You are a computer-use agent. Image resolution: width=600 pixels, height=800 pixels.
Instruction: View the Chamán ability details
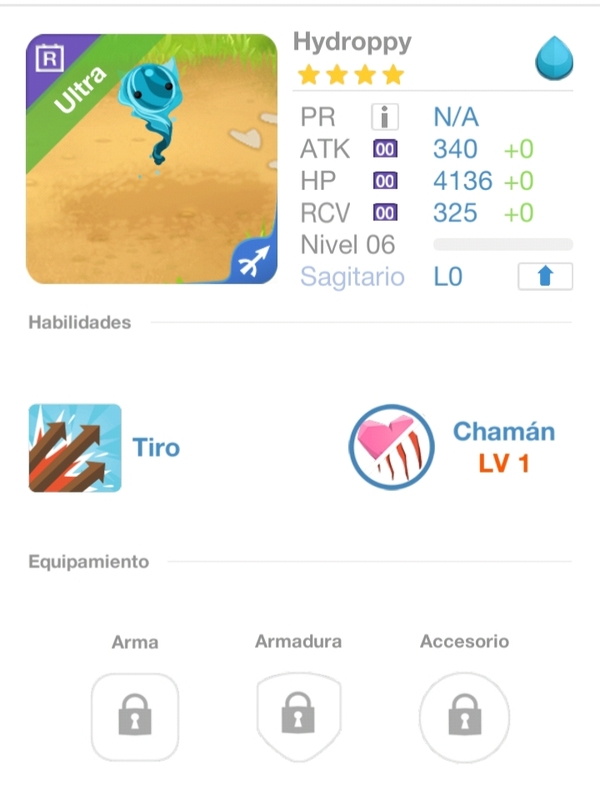tap(392, 446)
